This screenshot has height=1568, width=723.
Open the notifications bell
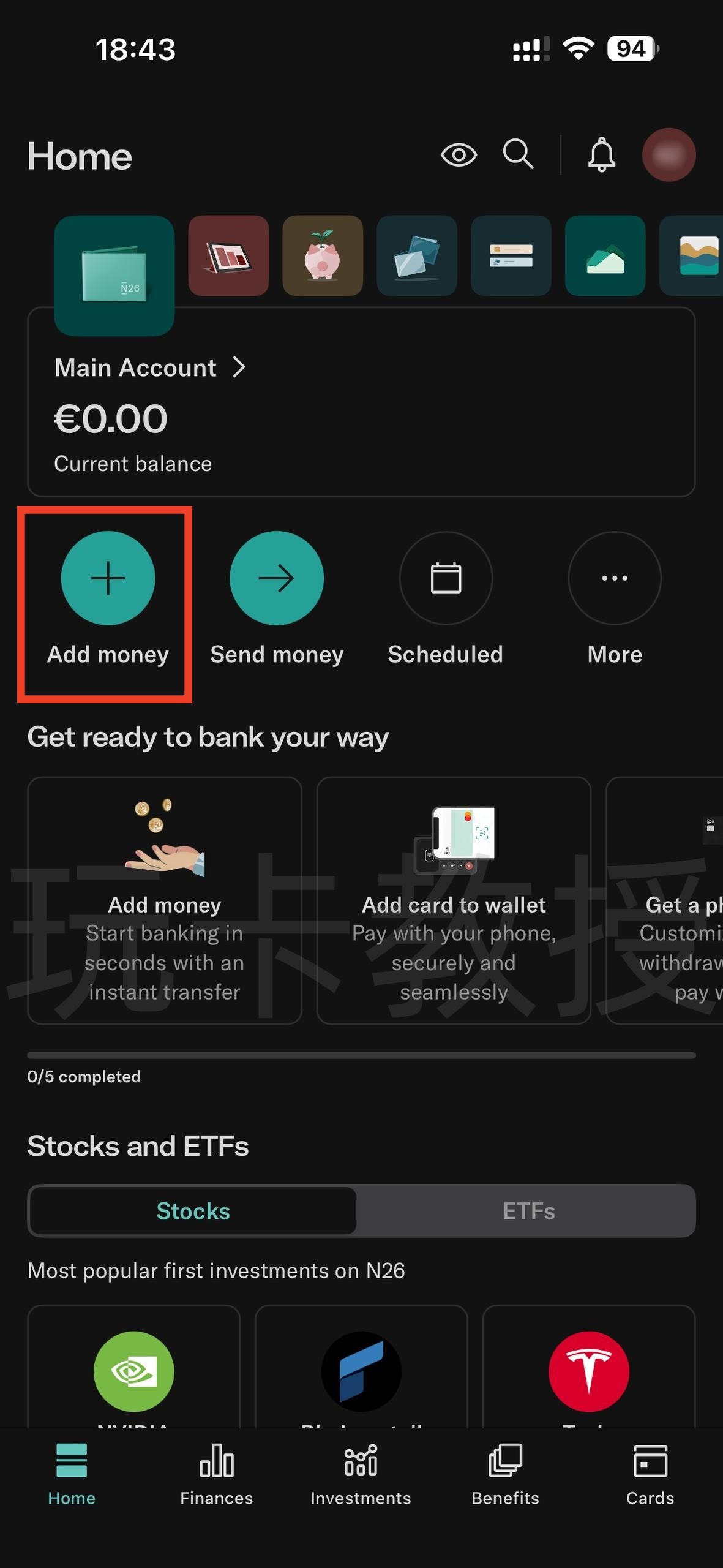coord(601,155)
